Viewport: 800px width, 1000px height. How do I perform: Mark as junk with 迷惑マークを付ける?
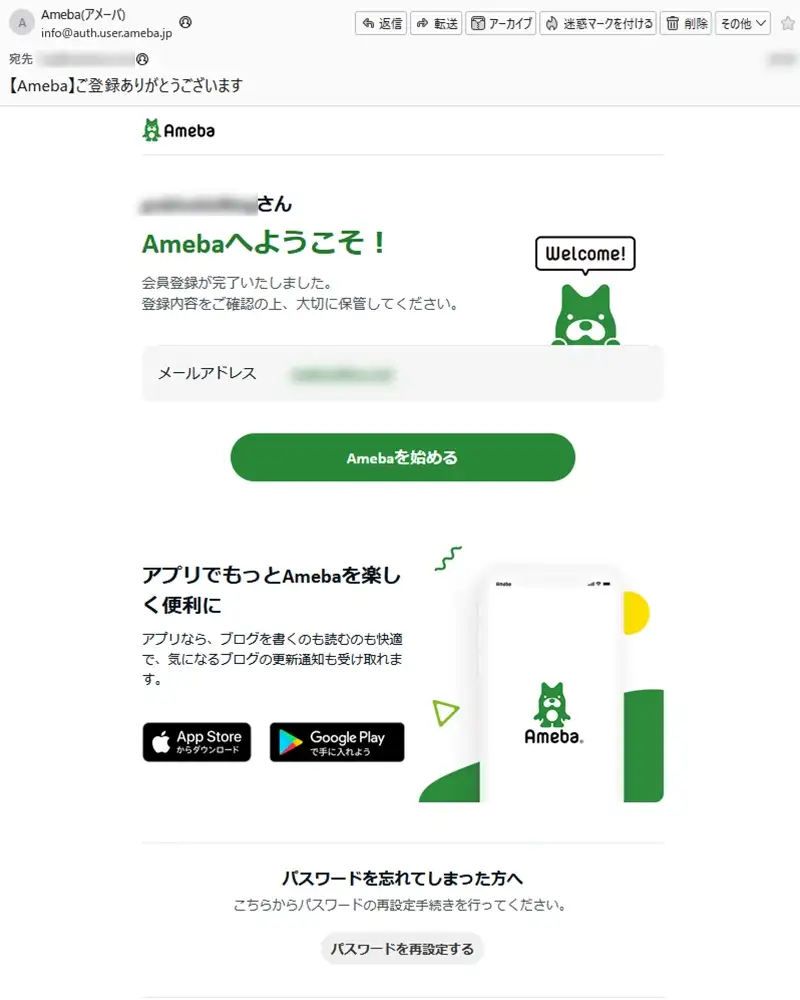pyautogui.click(x=598, y=23)
